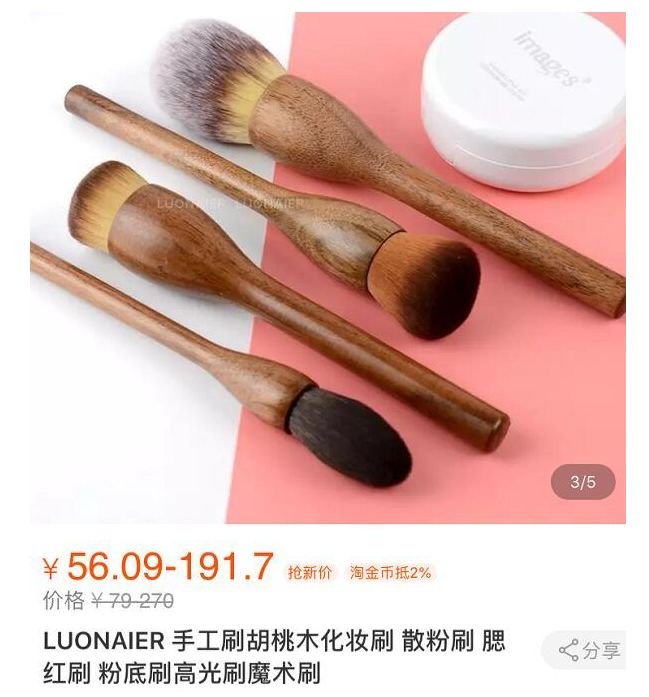The width and height of the screenshot is (649, 697).
Task: Tap the 抢新价 price tag
Action: pos(310,573)
